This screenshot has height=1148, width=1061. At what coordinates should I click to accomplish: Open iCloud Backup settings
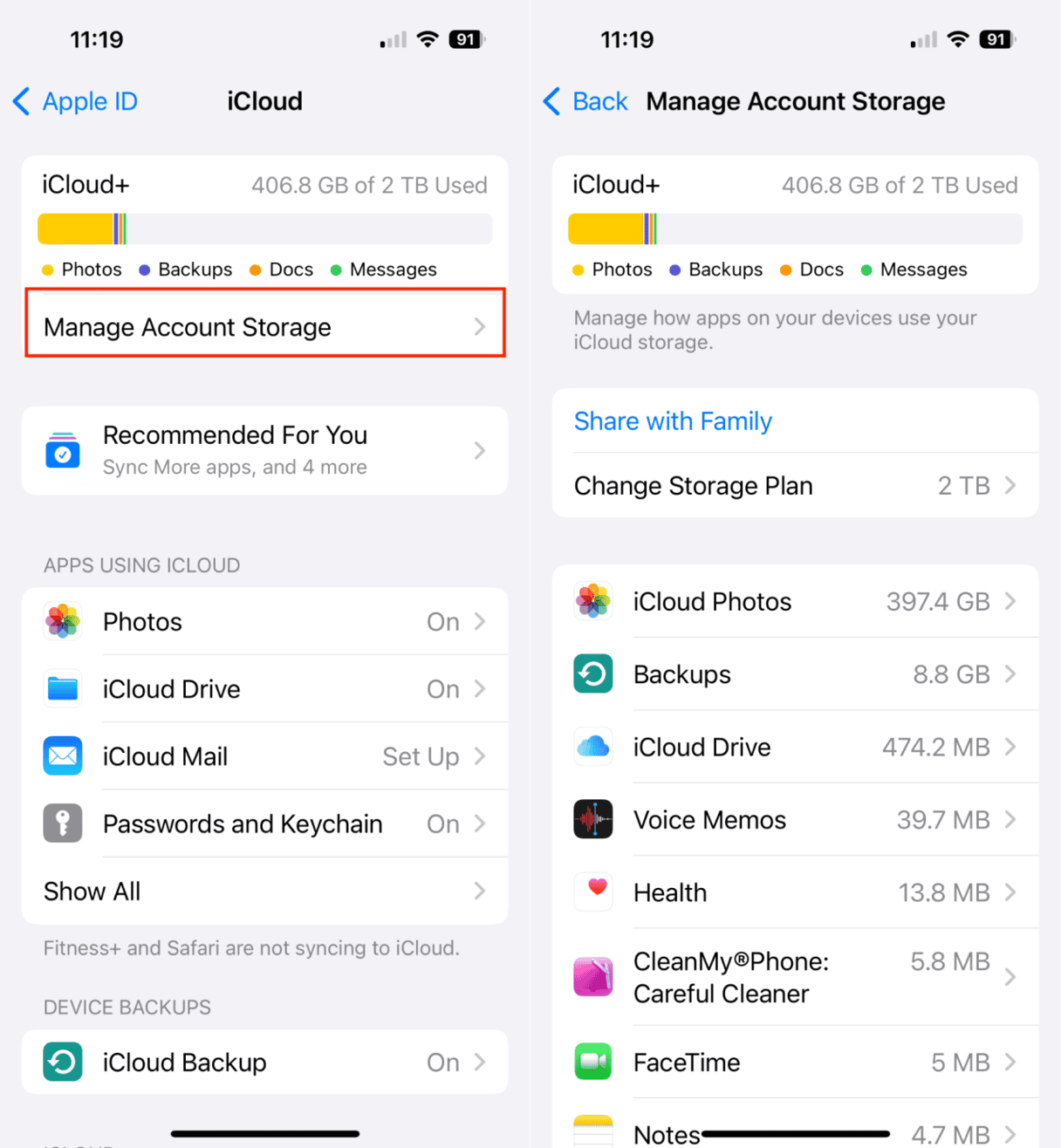pyautogui.click(x=264, y=1063)
